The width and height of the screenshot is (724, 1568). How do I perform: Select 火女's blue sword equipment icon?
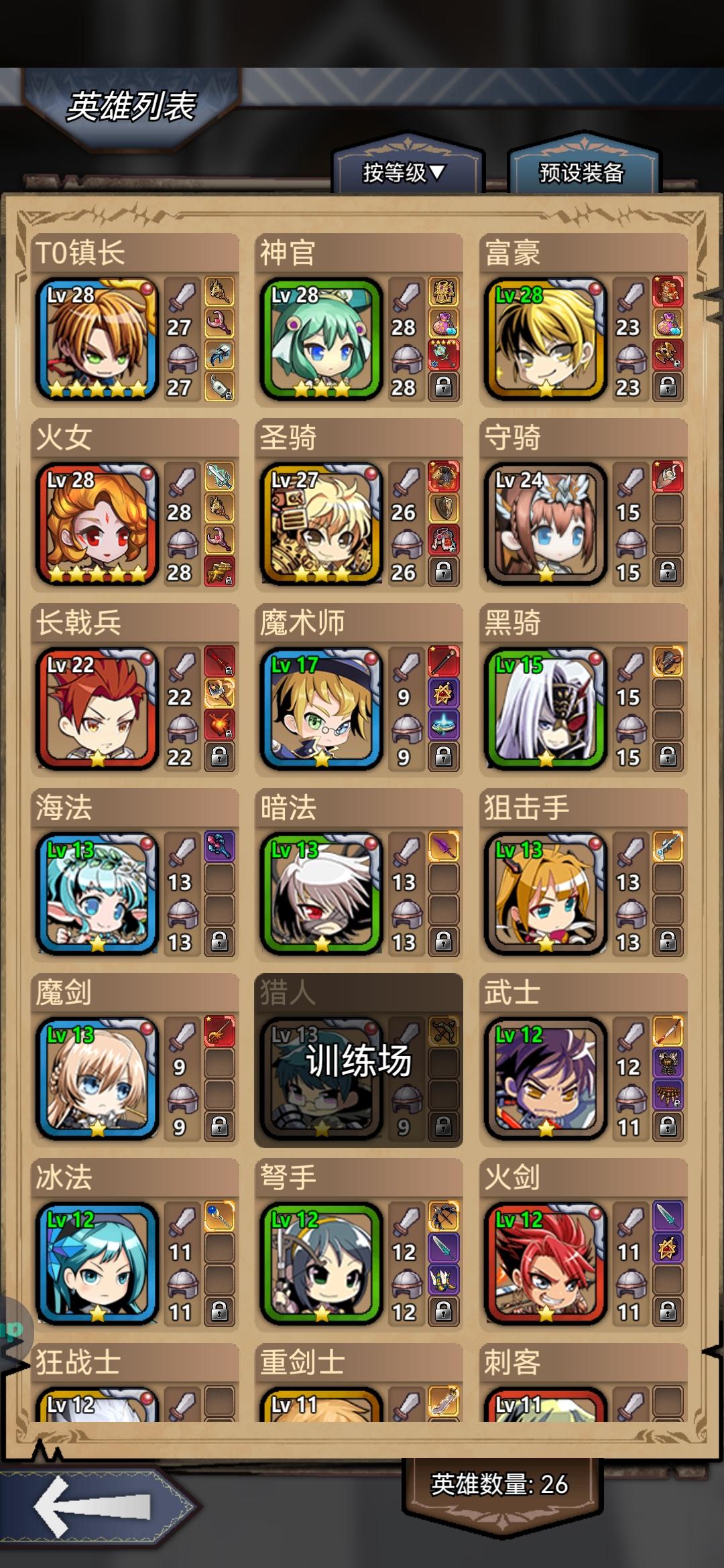coord(218,478)
